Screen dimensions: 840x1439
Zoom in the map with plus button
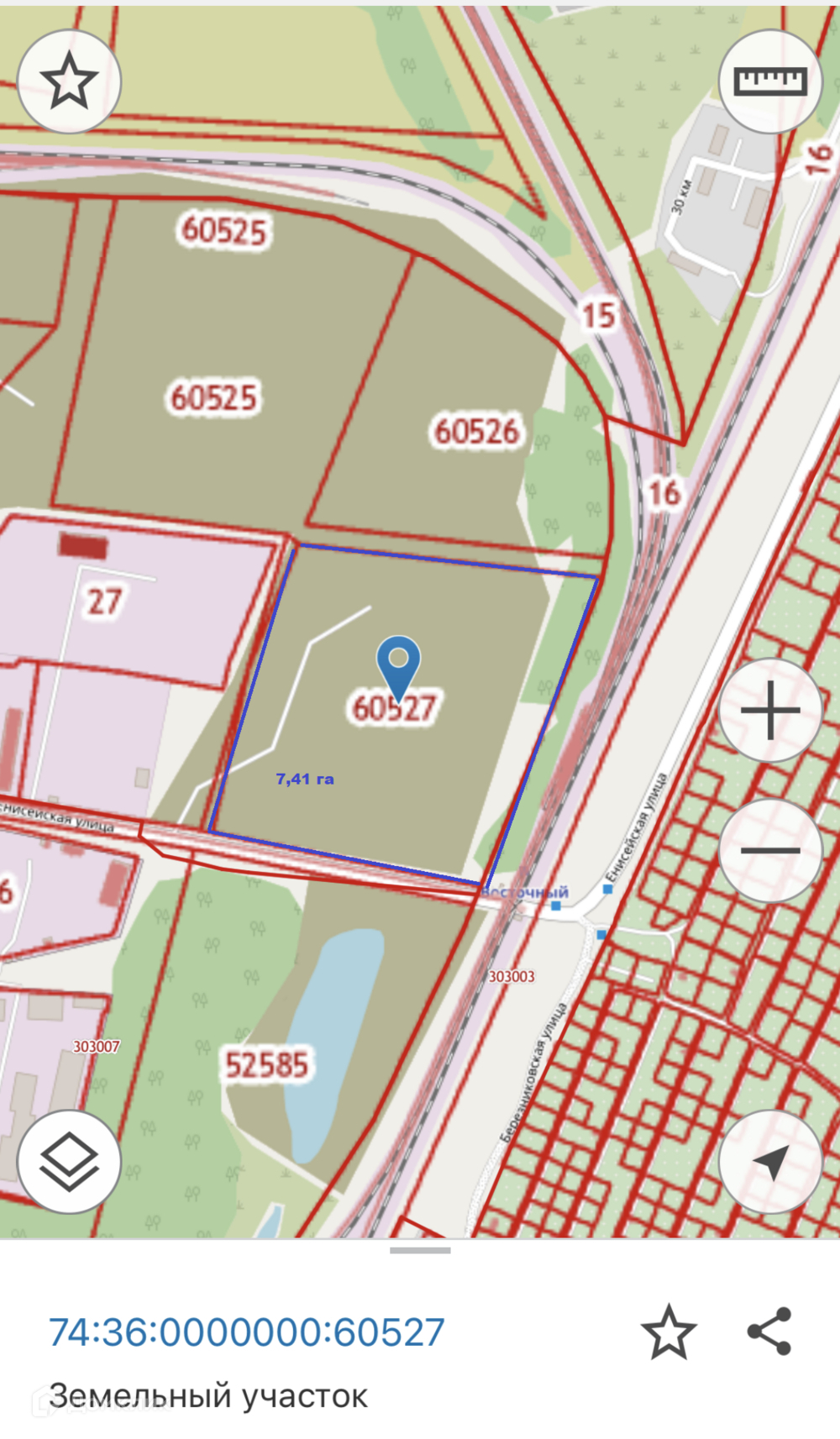pos(769,711)
